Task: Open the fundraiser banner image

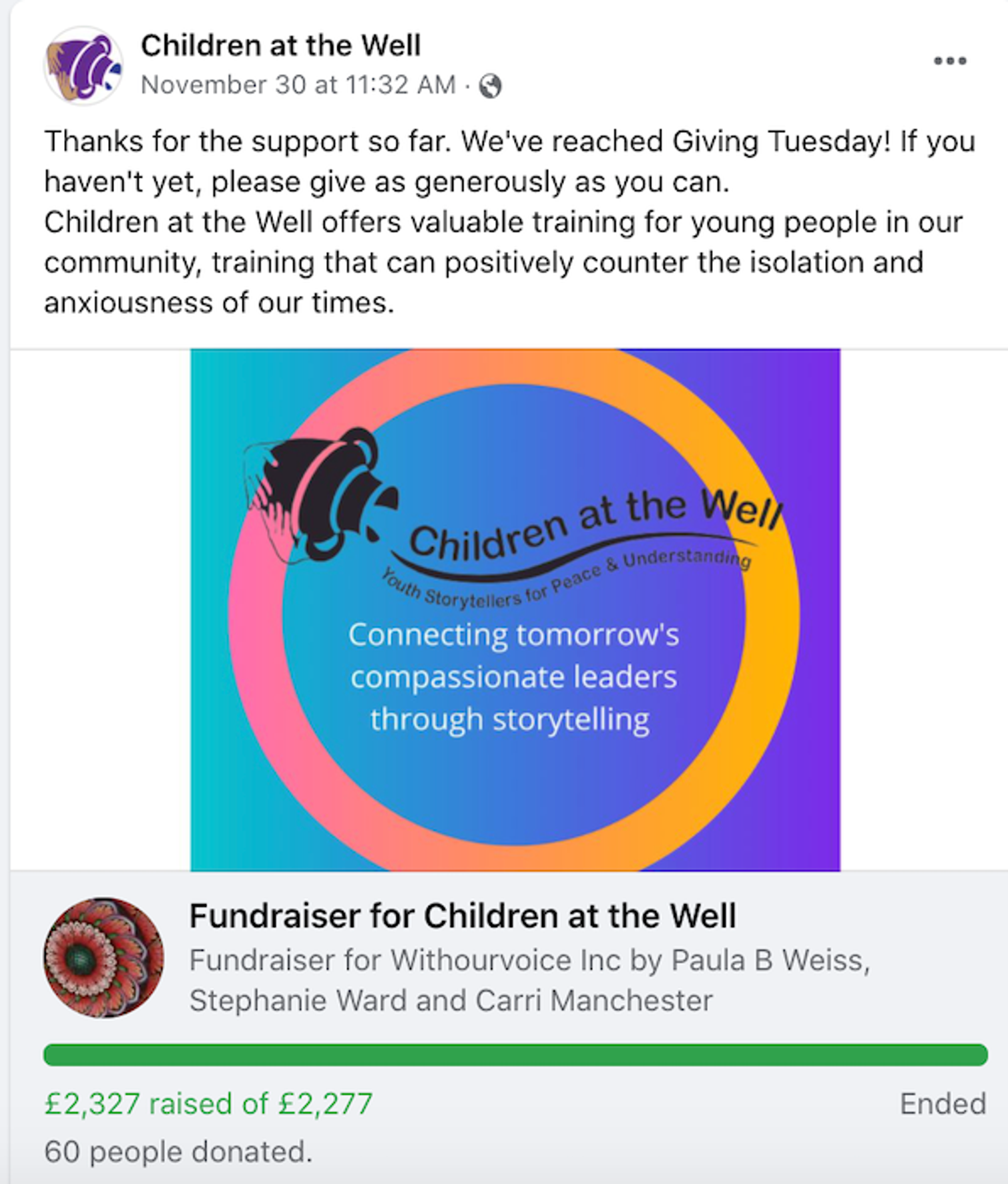Action: point(515,610)
